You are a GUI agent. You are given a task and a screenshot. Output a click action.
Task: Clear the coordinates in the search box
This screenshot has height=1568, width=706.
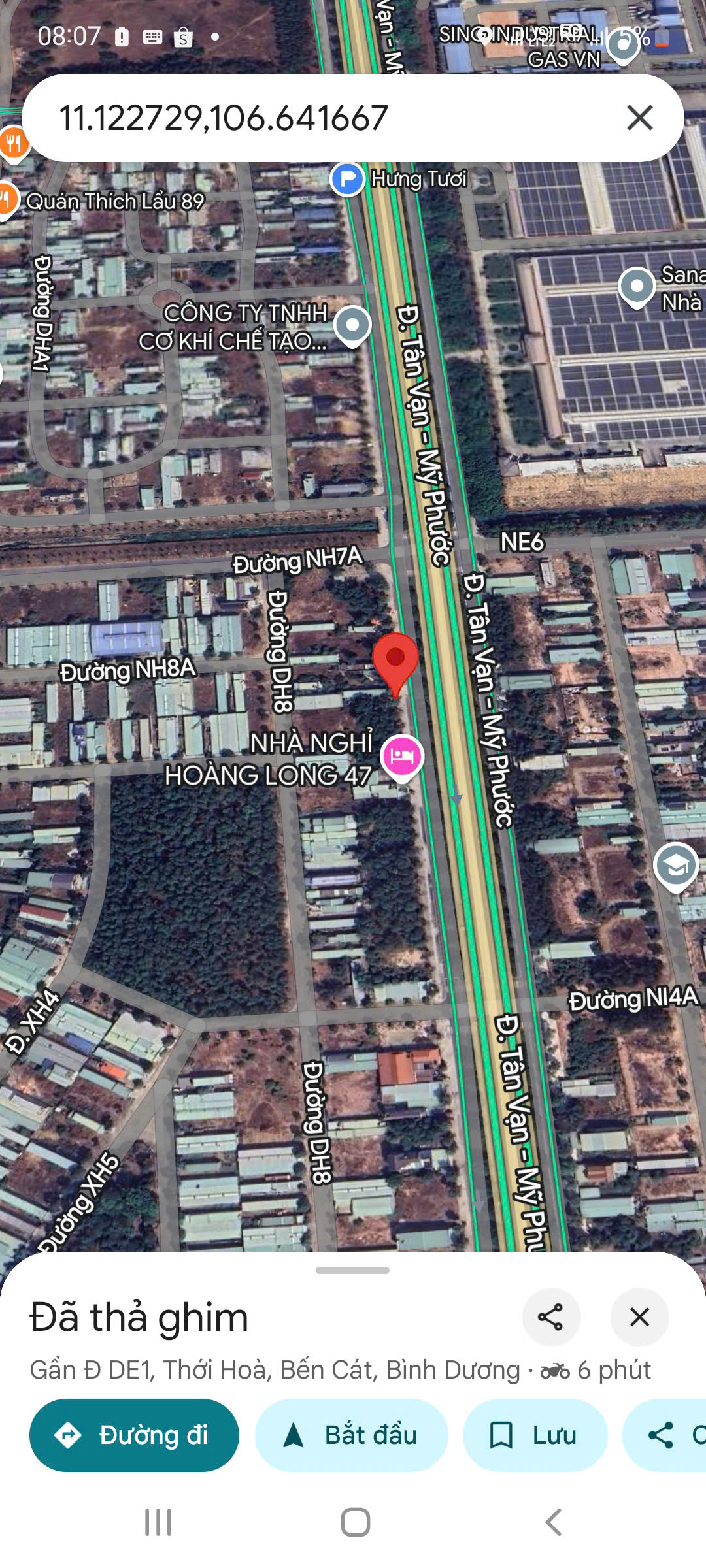(639, 118)
